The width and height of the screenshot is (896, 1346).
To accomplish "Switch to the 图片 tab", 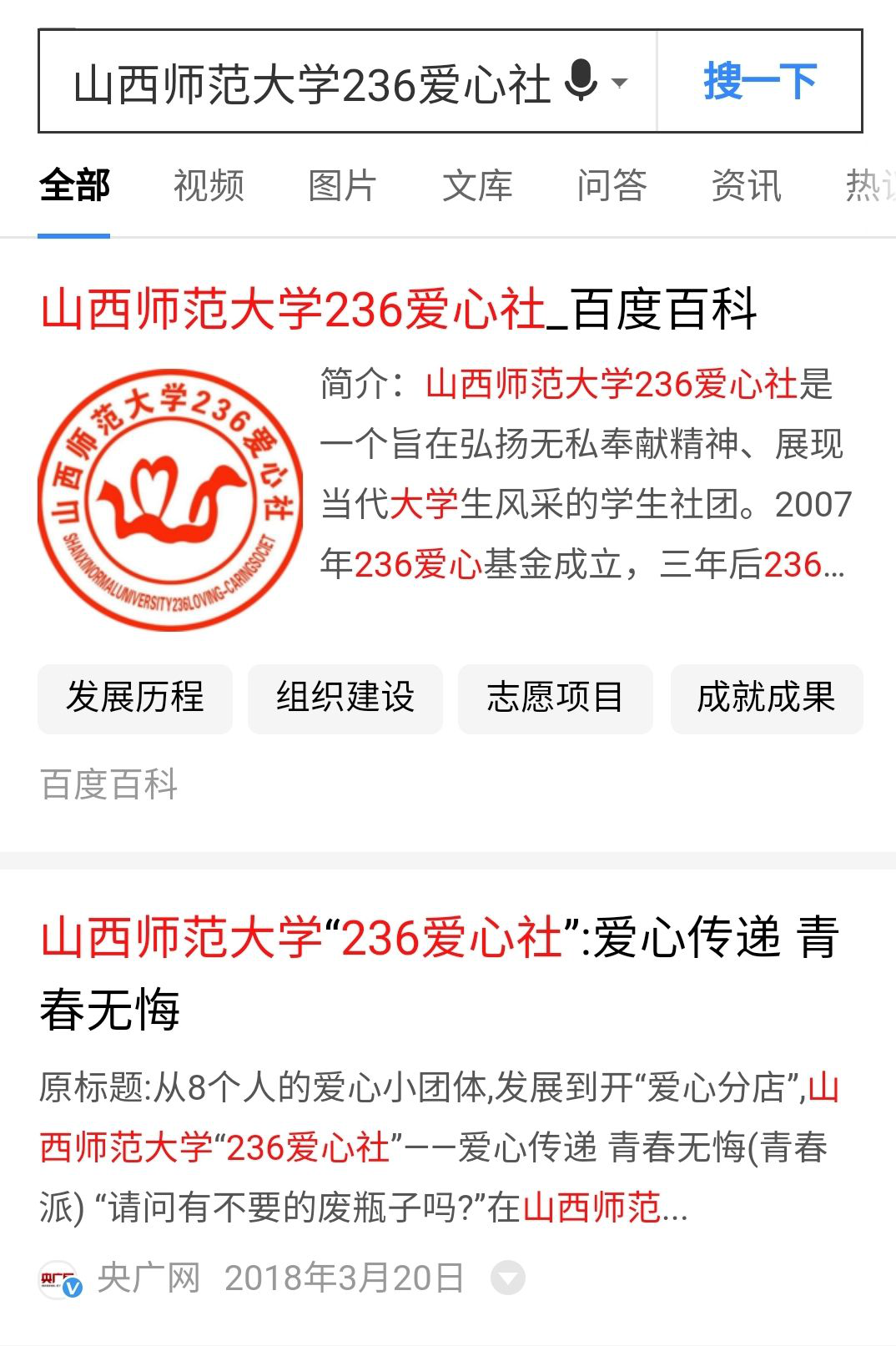I will (342, 185).
